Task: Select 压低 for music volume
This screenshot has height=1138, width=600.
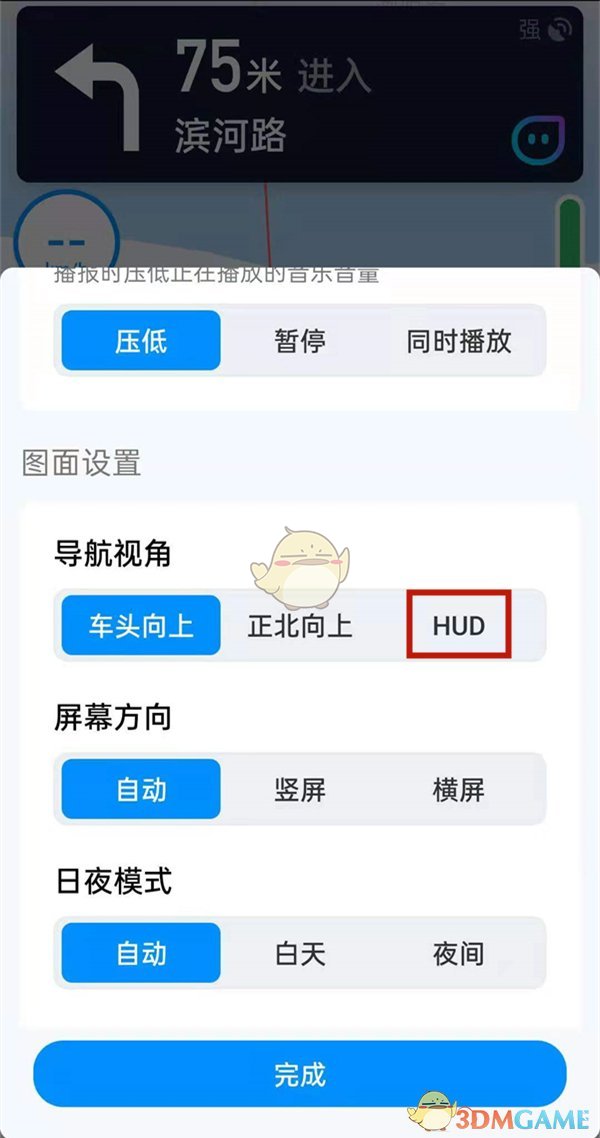Action: pos(141,341)
